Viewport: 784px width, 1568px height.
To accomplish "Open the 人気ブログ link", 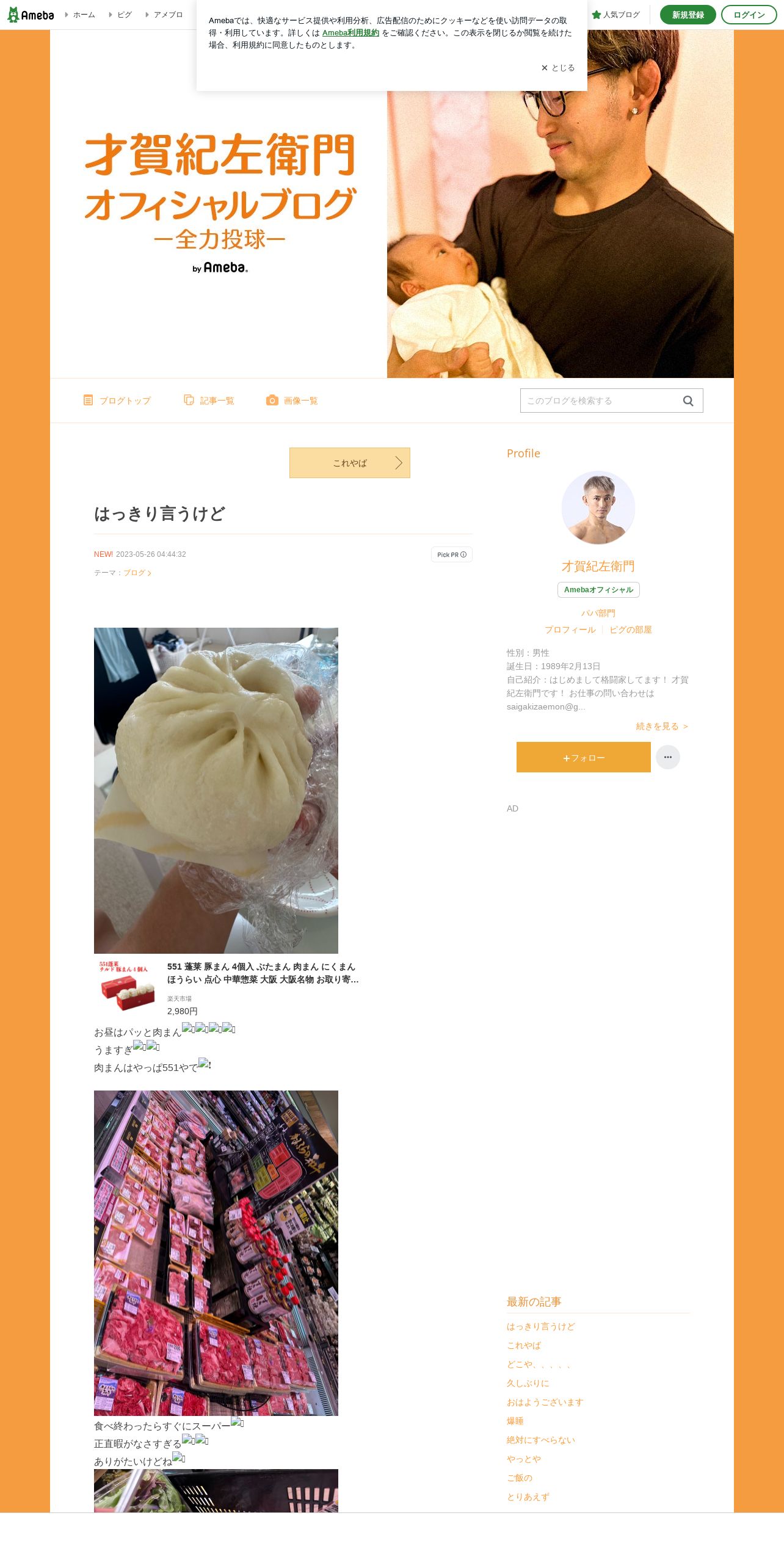I will coord(616,15).
